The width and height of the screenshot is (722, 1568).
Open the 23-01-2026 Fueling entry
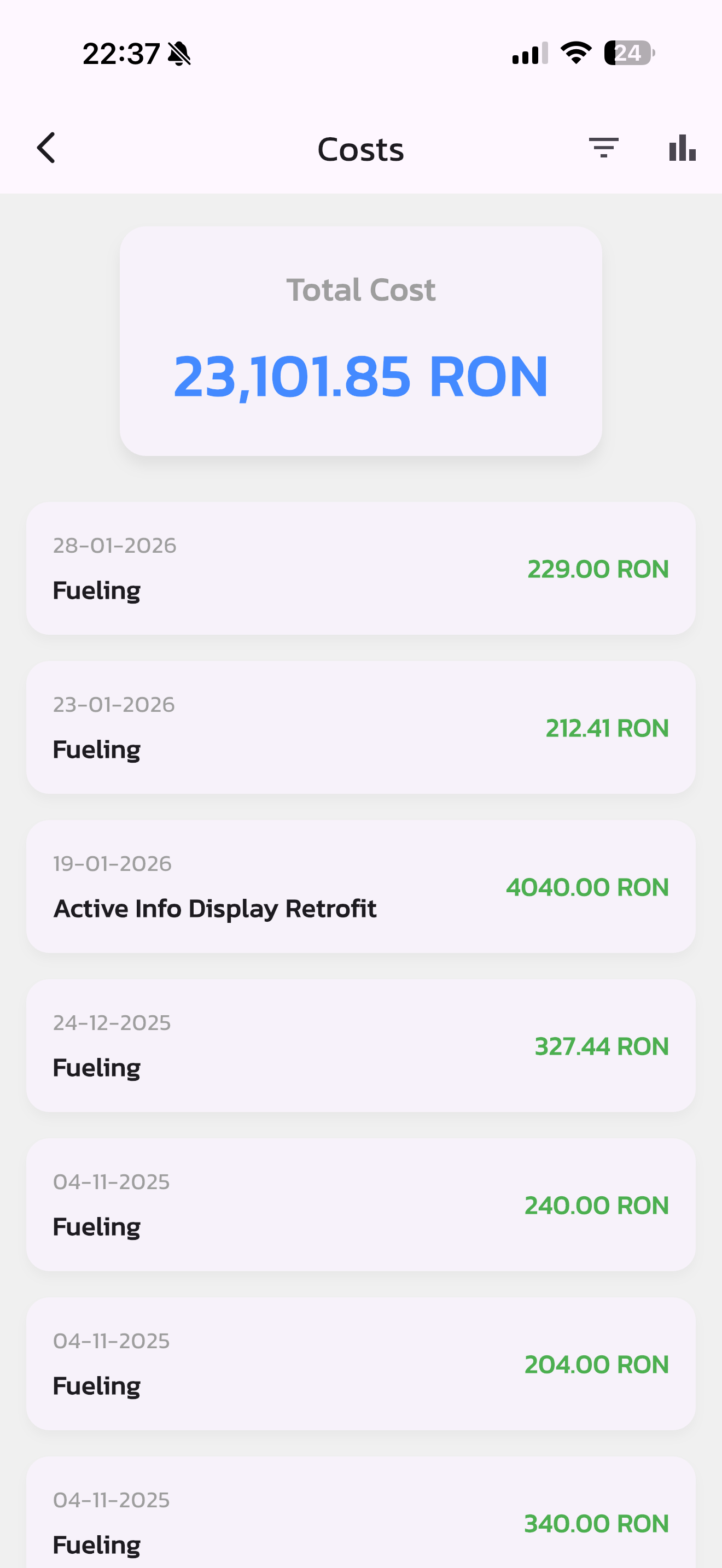coord(360,727)
